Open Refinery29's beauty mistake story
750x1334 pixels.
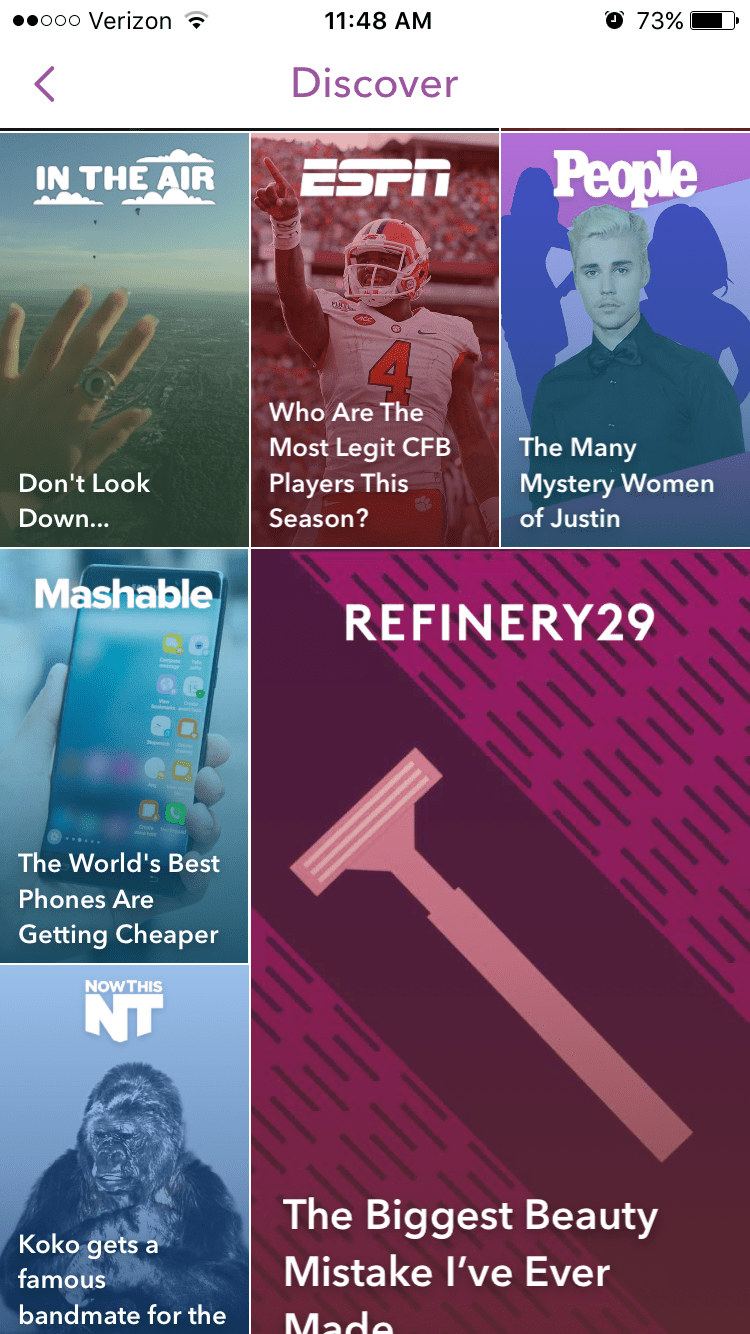pyautogui.click(x=500, y=942)
